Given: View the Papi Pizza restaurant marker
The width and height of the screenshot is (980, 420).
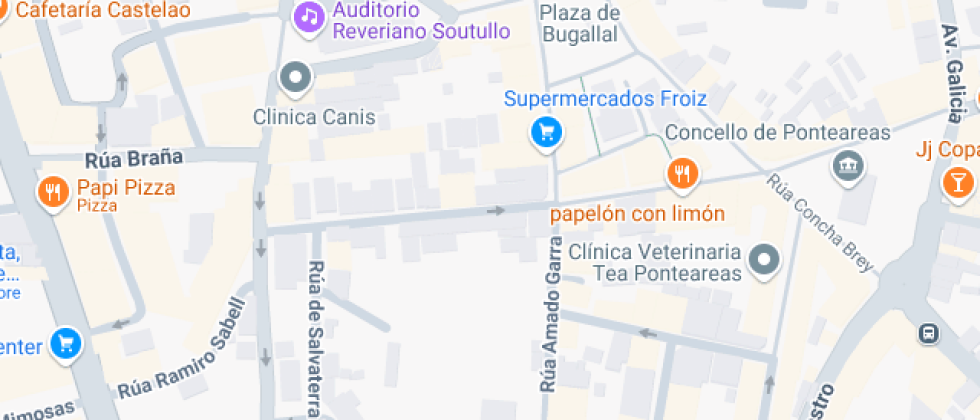Looking at the screenshot, I should click(x=52, y=191).
